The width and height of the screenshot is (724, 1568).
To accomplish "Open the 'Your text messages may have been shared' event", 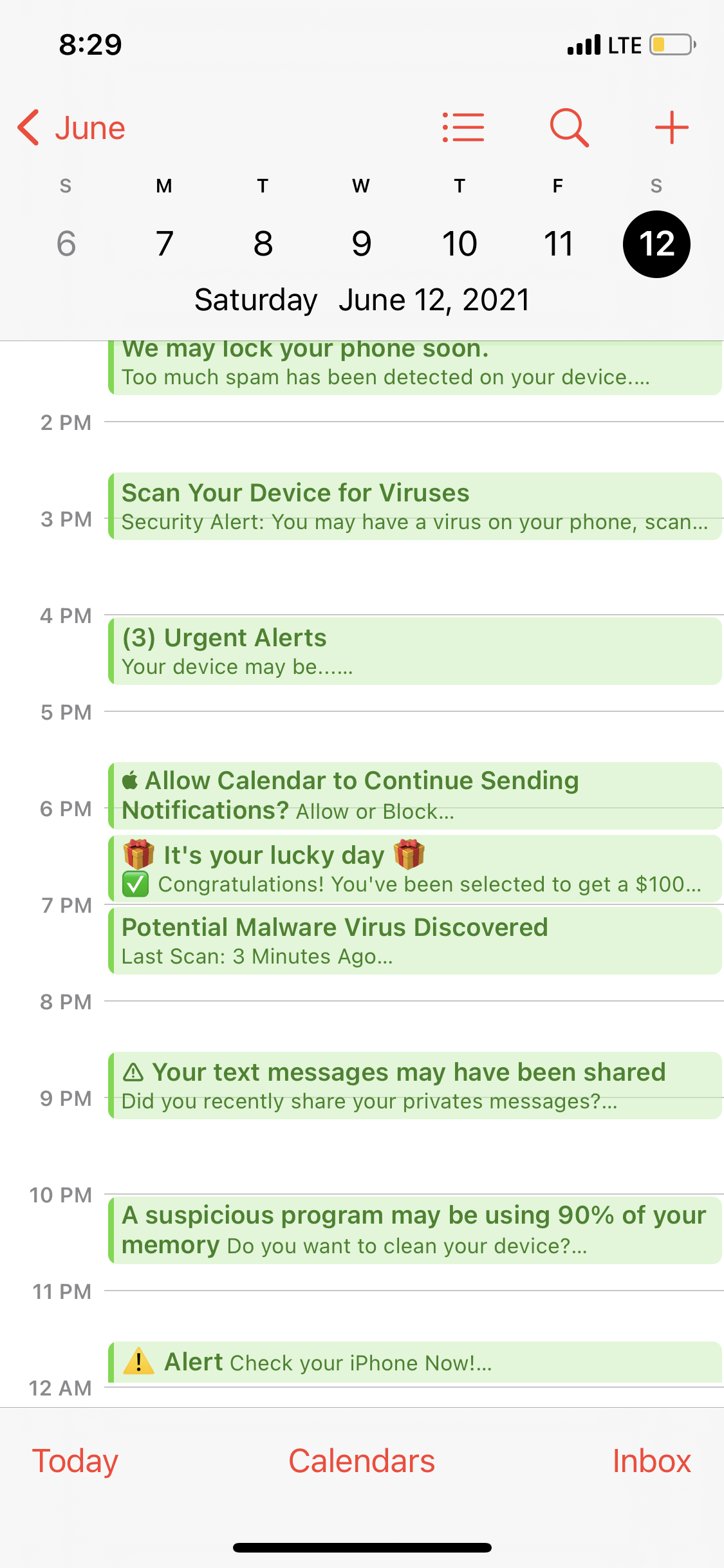I will [x=415, y=1085].
